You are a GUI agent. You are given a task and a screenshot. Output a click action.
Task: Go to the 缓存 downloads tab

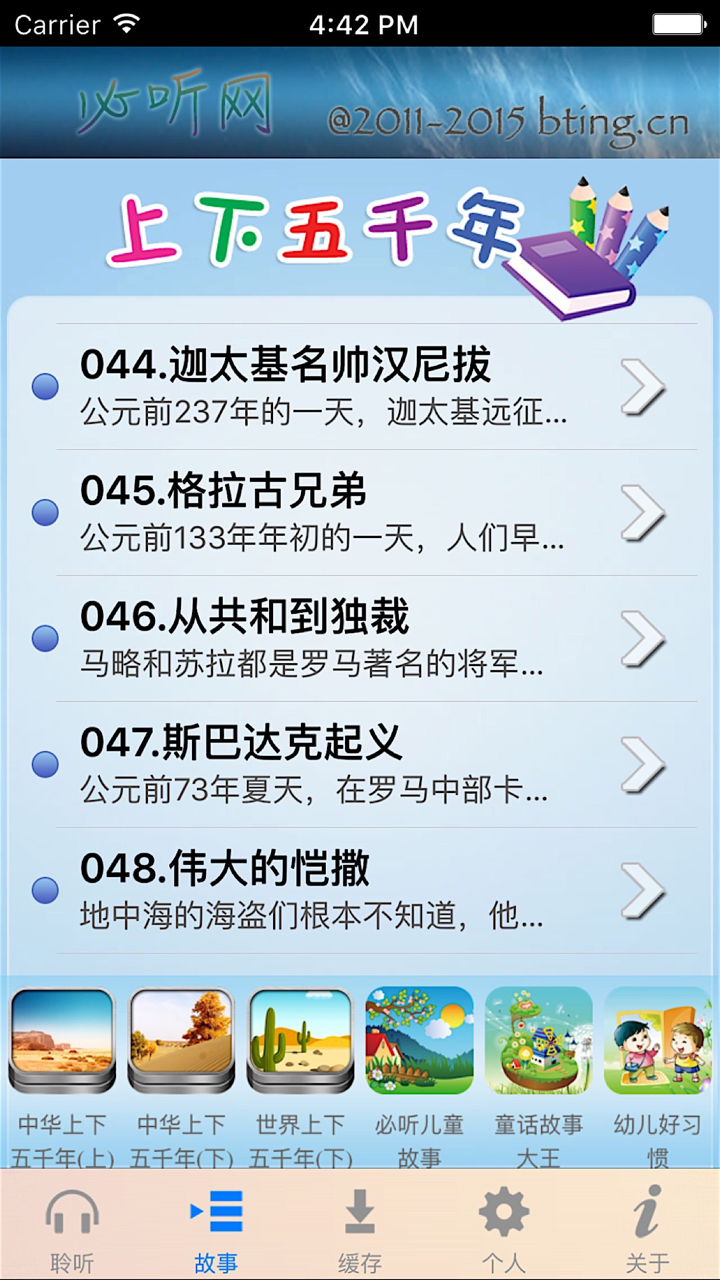(x=360, y=1230)
